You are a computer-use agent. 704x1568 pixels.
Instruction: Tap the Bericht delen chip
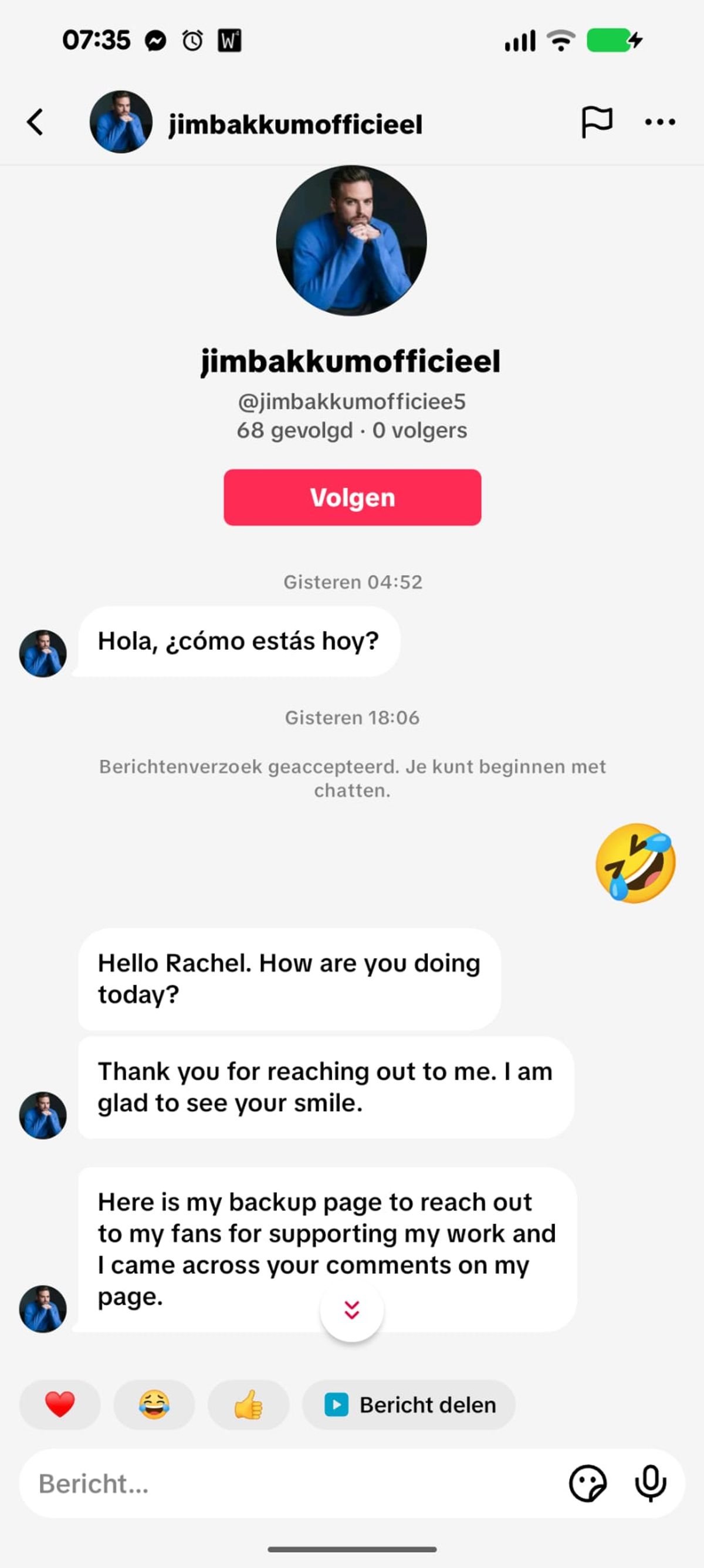409,1405
